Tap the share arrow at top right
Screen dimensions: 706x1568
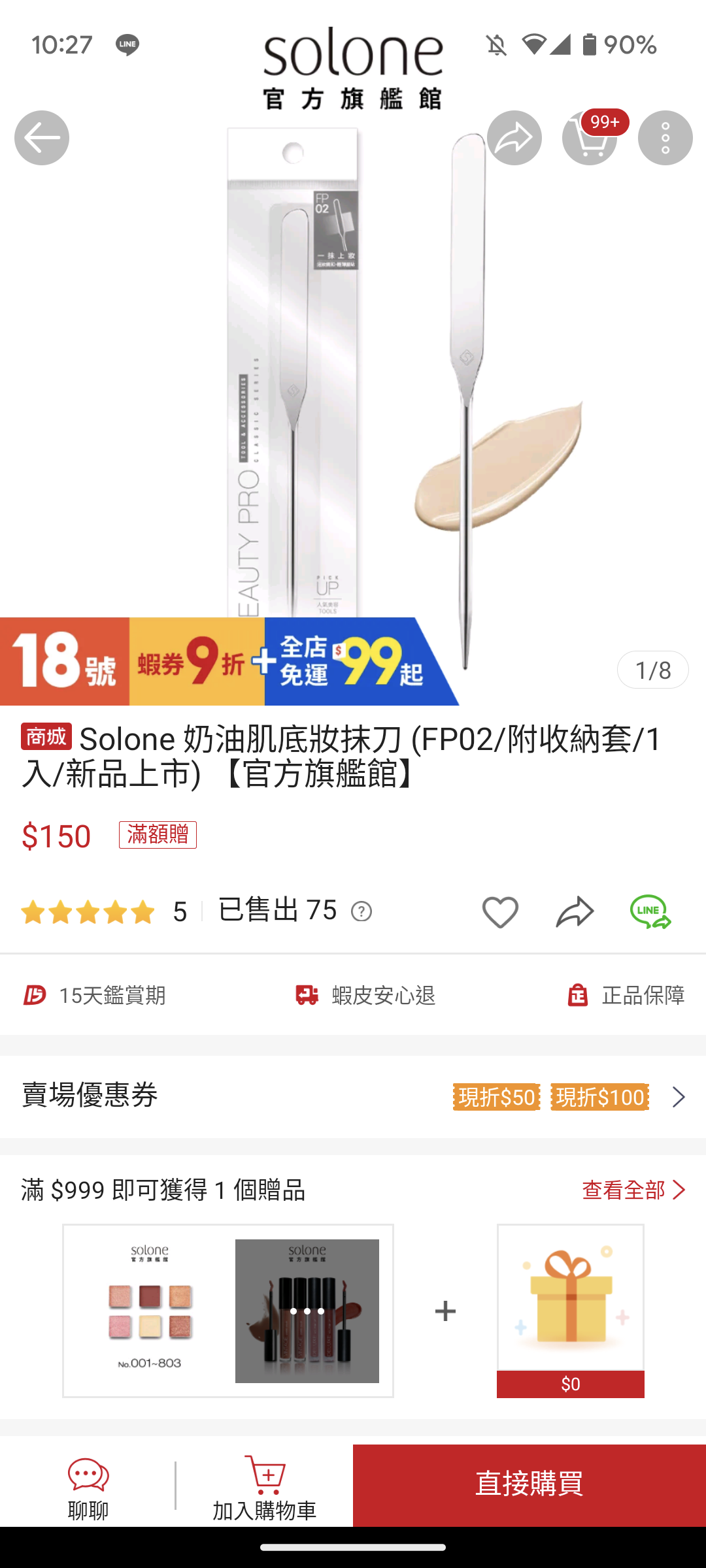[x=514, y=138]
